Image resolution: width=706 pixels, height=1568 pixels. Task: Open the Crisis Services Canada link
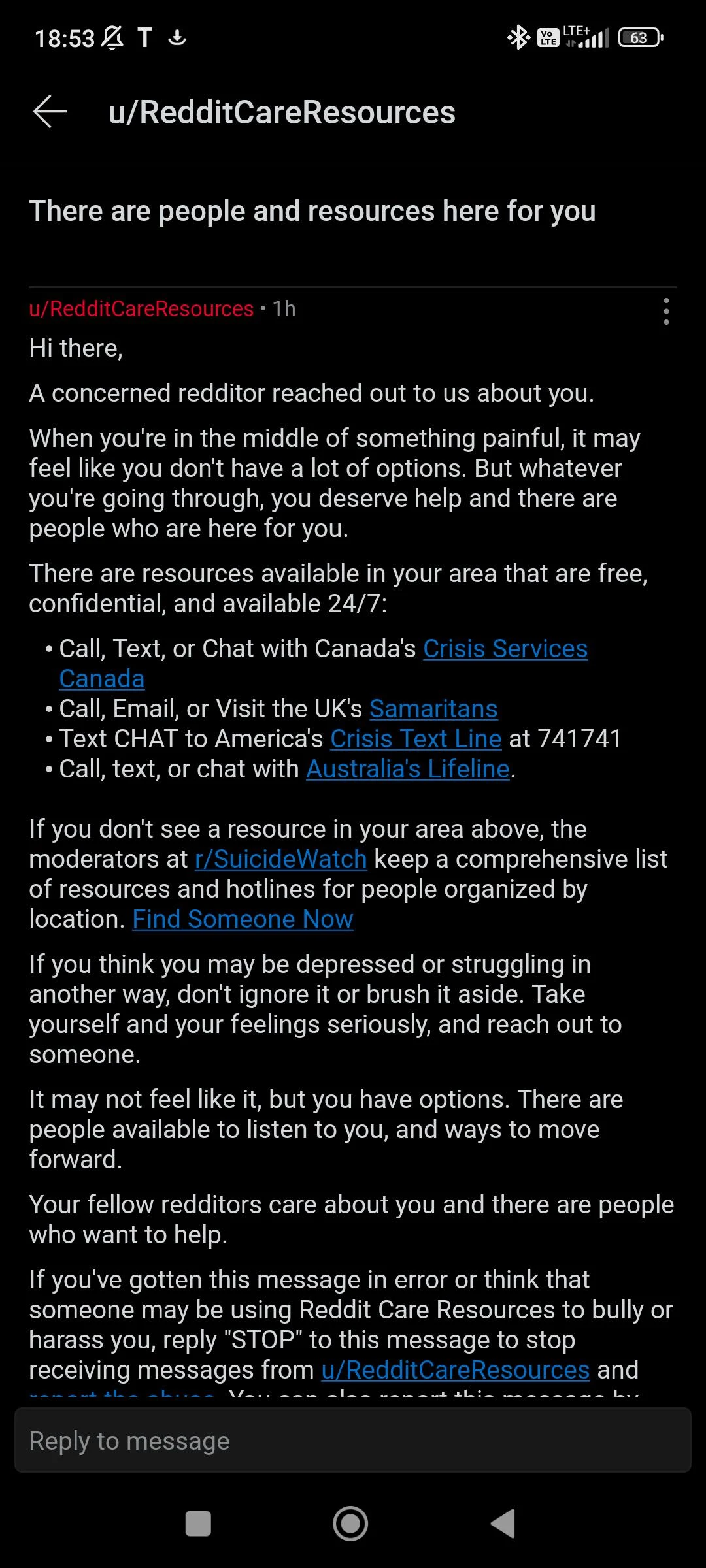[x=505, y=649]
